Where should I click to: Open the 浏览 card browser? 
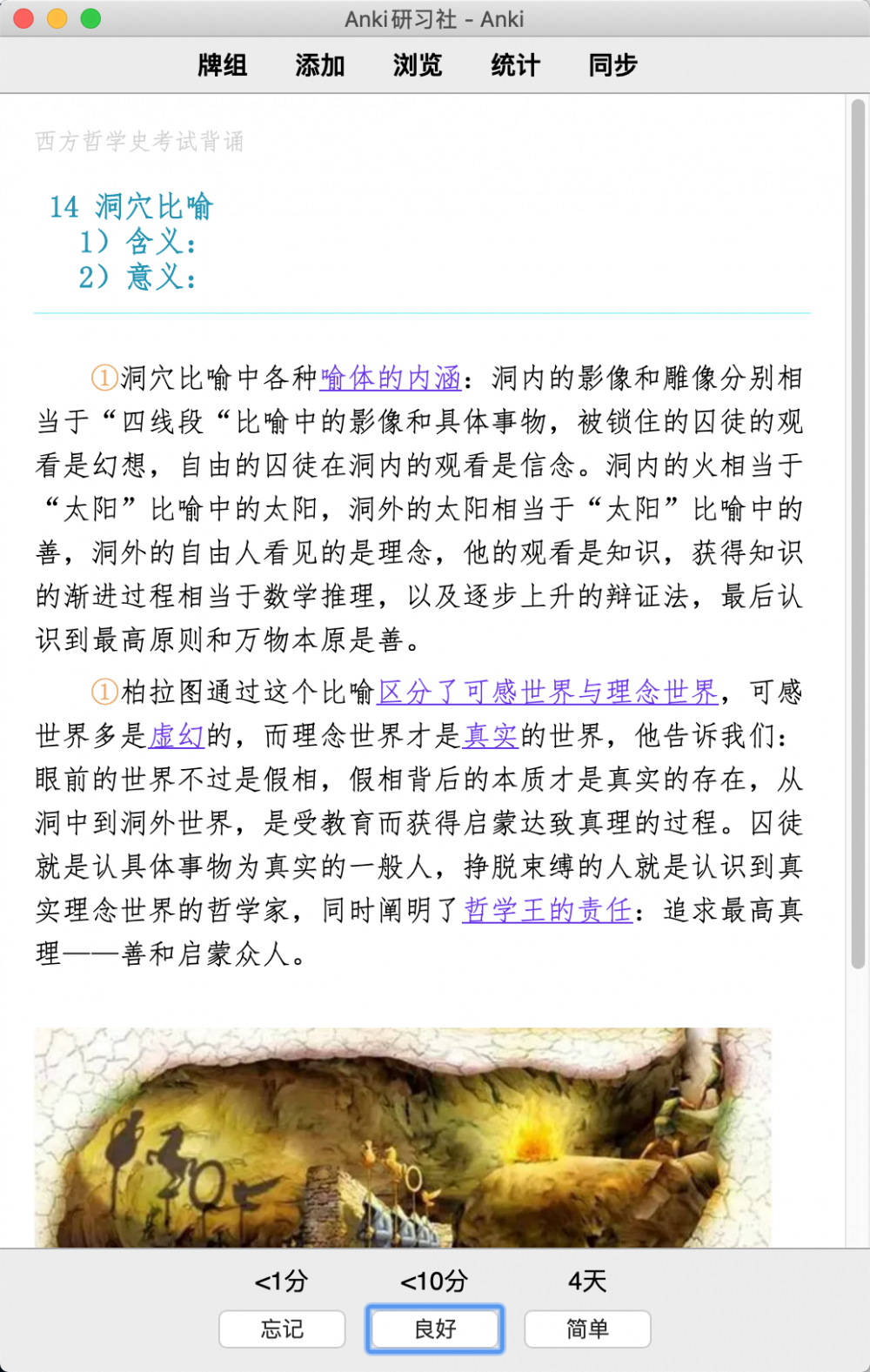click(x=417, y=65)
